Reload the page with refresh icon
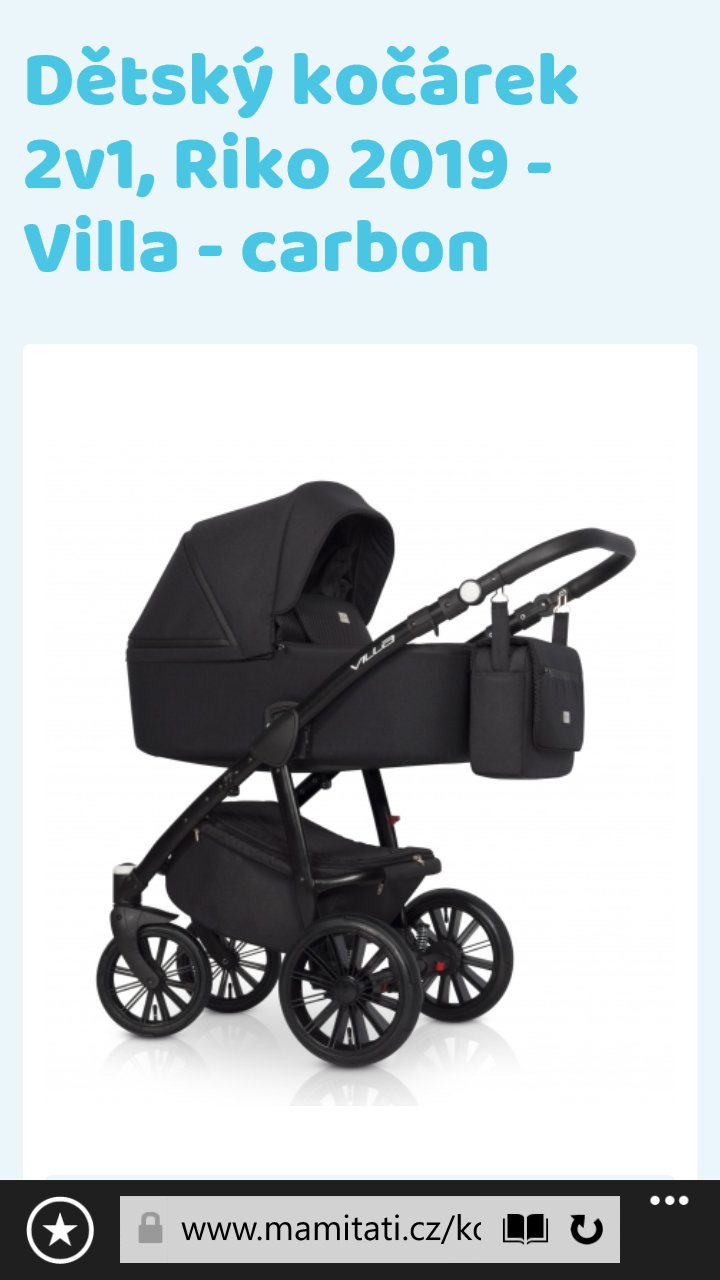This screenshot has width=720, height=1280. 586,1229
